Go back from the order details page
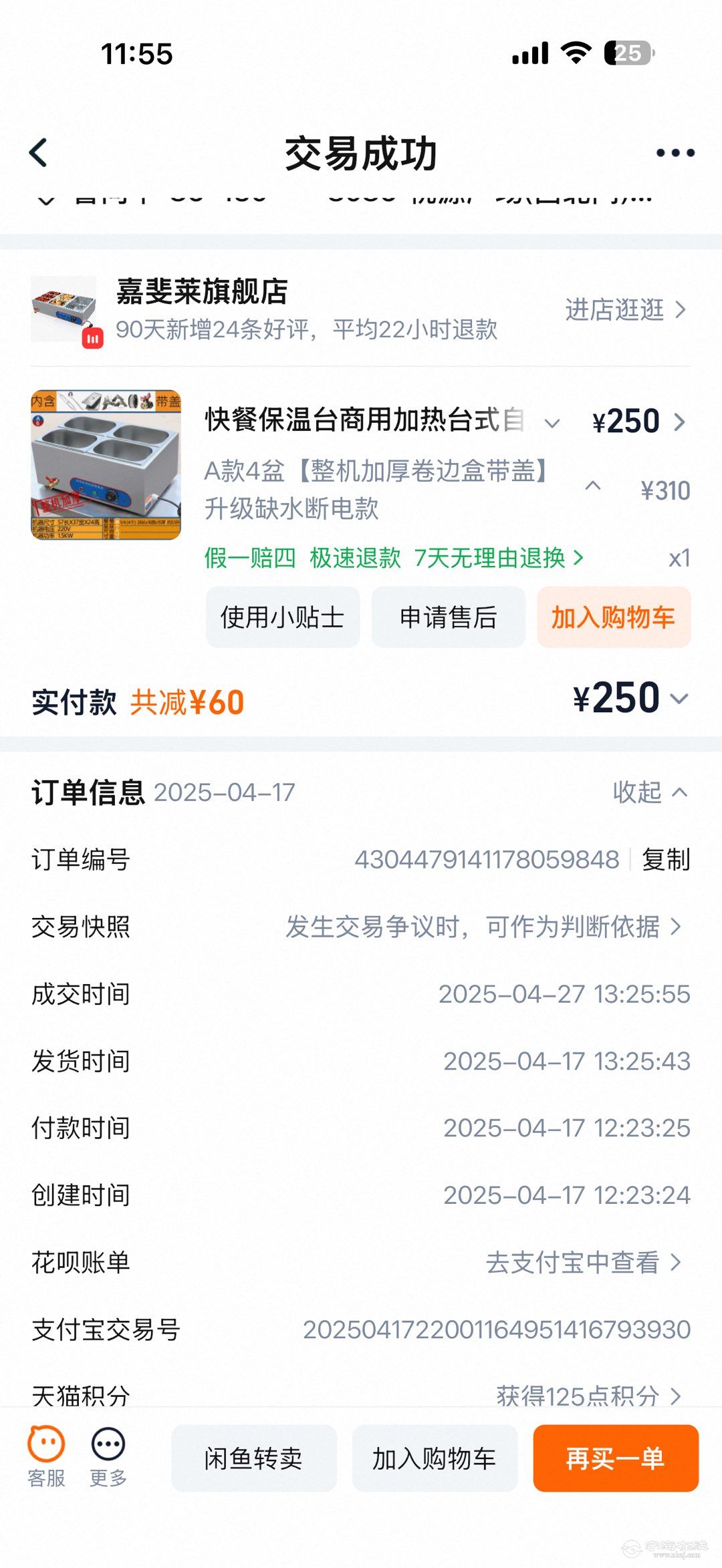Viewport: 722px width, 1568px height. click(39, 153)
